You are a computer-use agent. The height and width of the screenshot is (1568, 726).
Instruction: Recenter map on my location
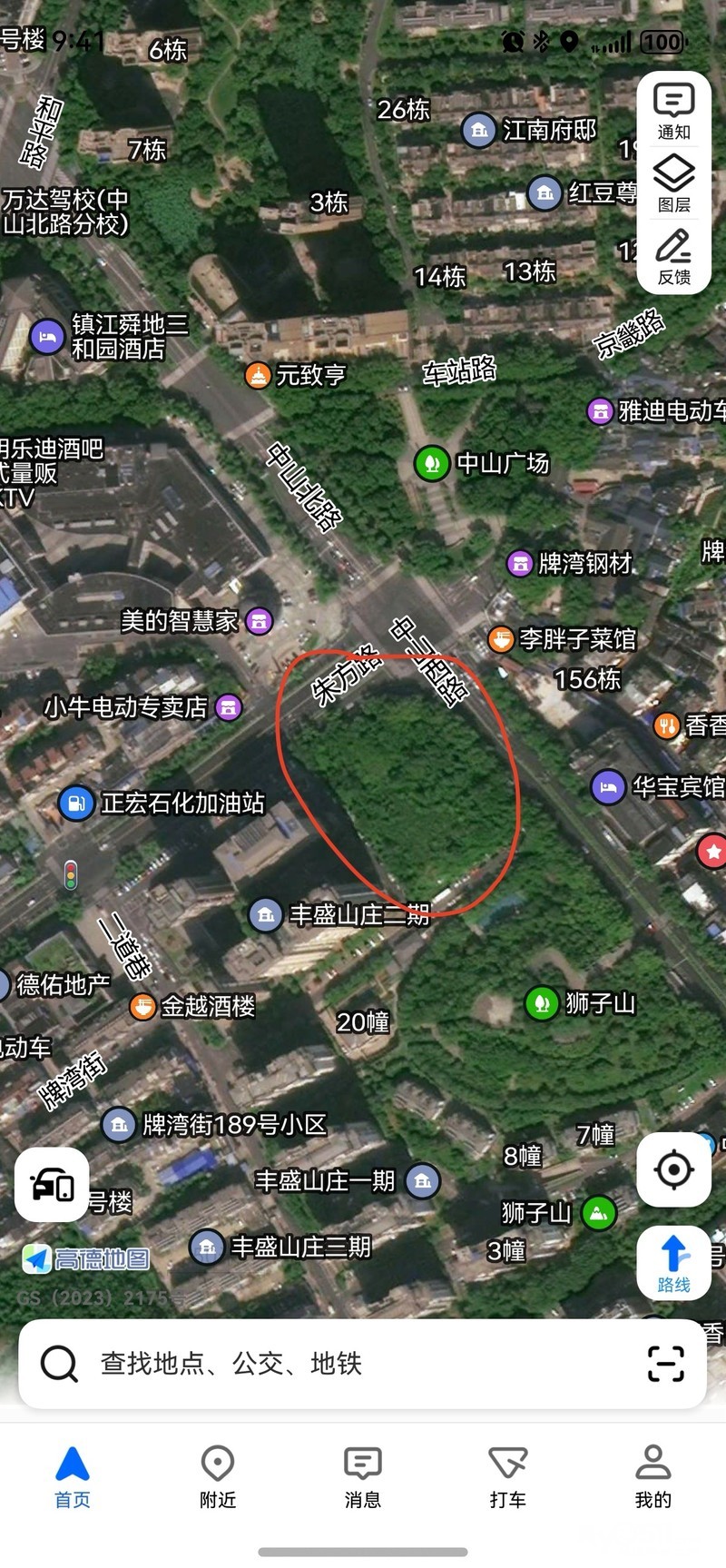tap(673, 1169)
